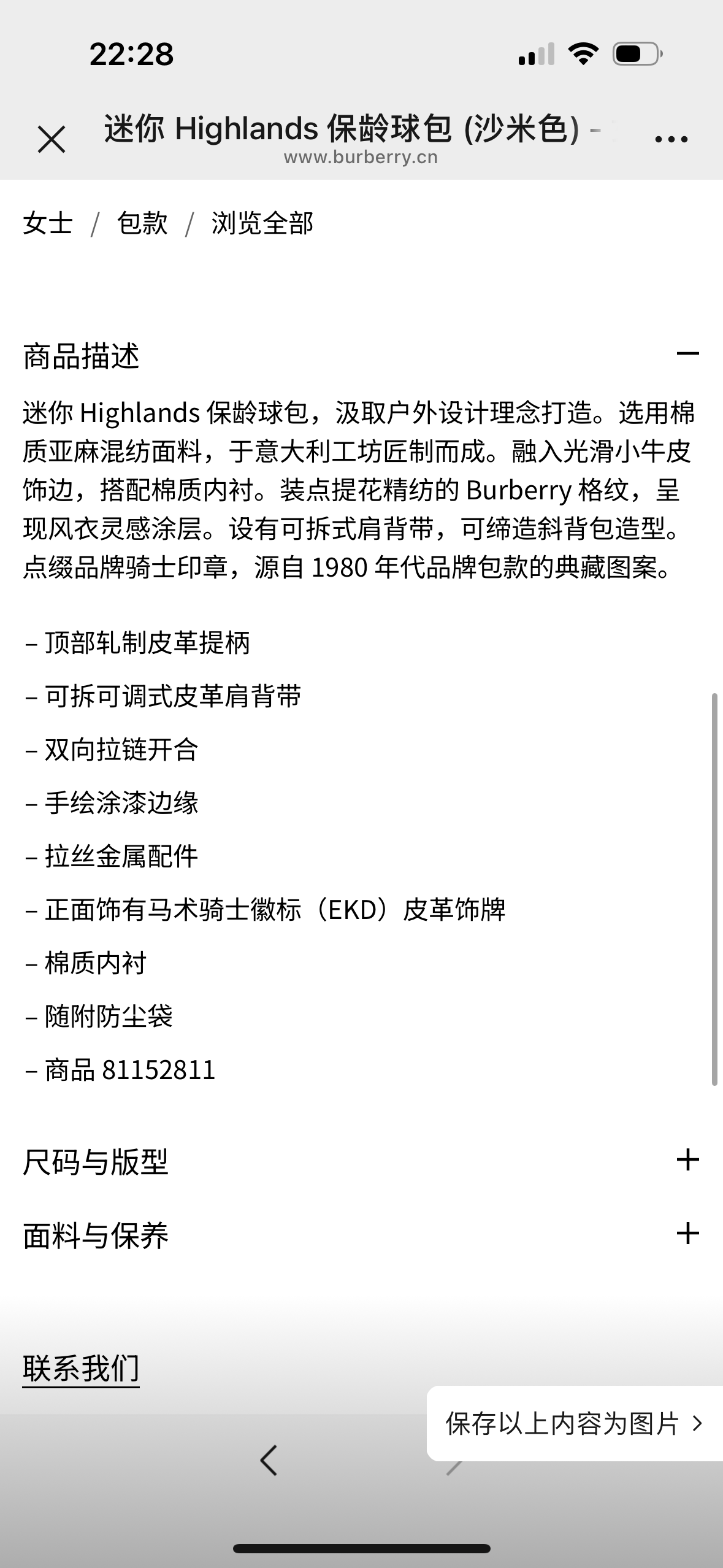723x1568 pixels.
Task: Open the 女士 breadcrumb link
Action: [x=48, y=223]
